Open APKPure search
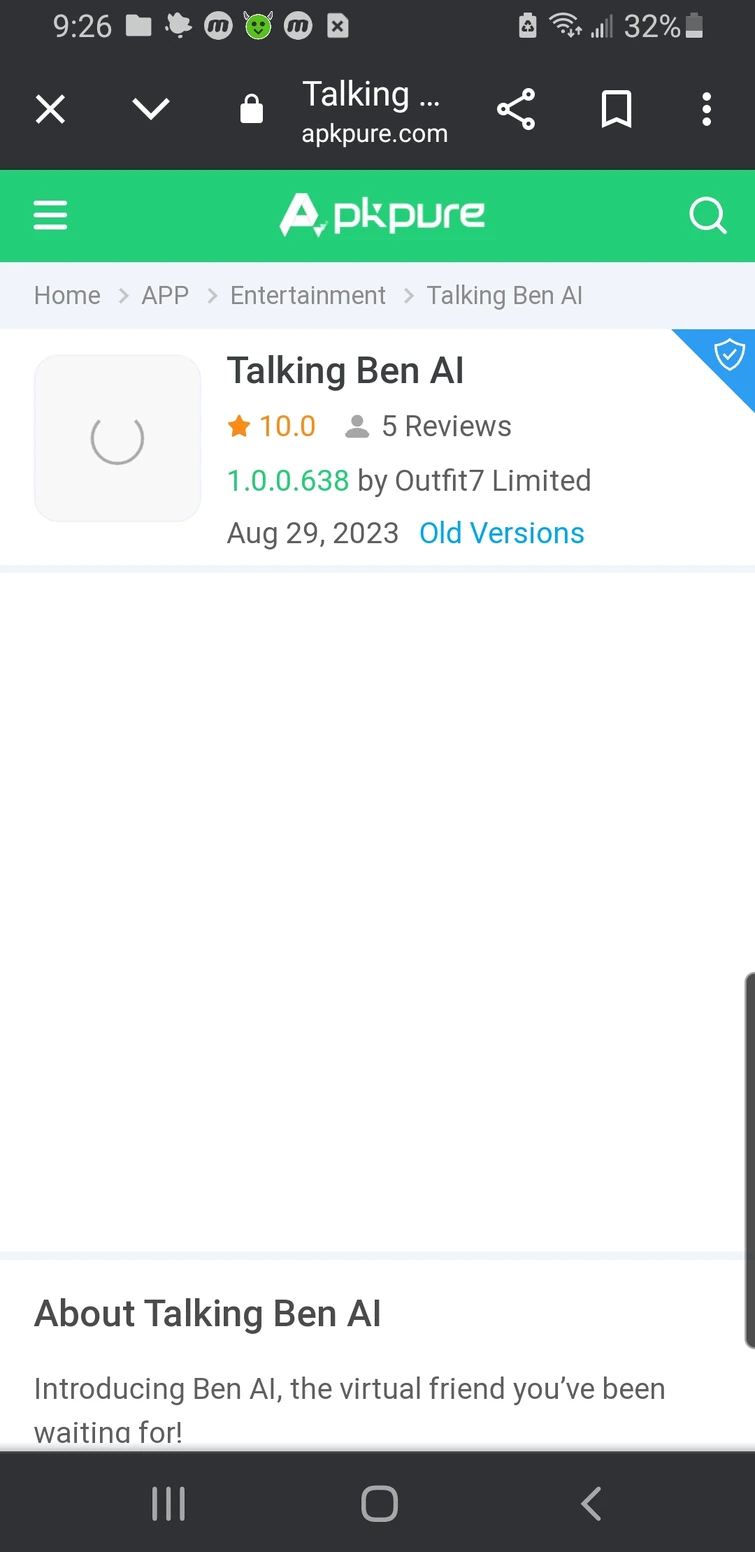Image resolution: width=755 pixels, height=1552 pixels. coord(708,215)
